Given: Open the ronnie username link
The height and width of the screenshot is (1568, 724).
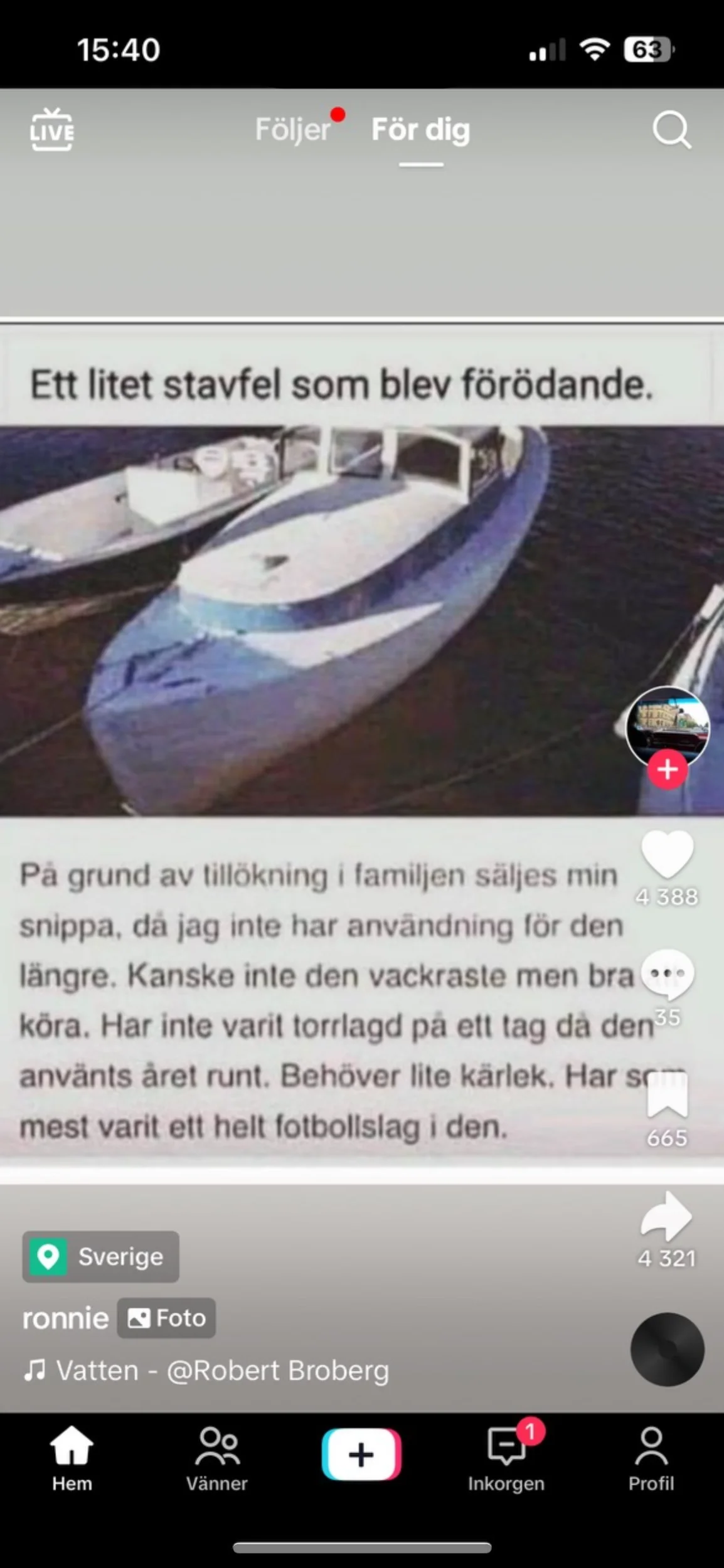Looking at the screenshot, I should (x=65, y=1318).
